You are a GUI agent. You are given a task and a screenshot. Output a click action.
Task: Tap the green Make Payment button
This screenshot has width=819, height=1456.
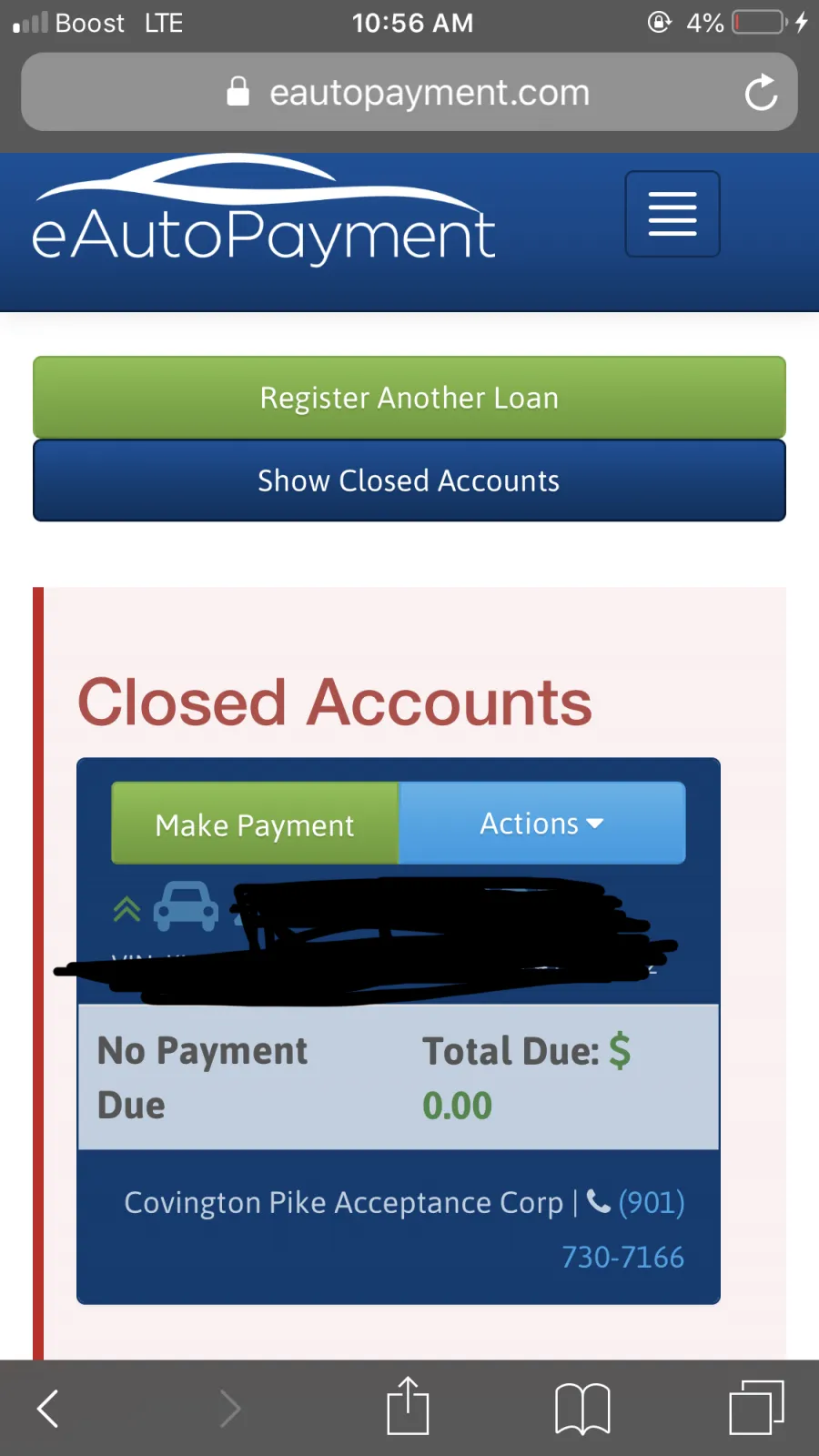click(255, 824)
